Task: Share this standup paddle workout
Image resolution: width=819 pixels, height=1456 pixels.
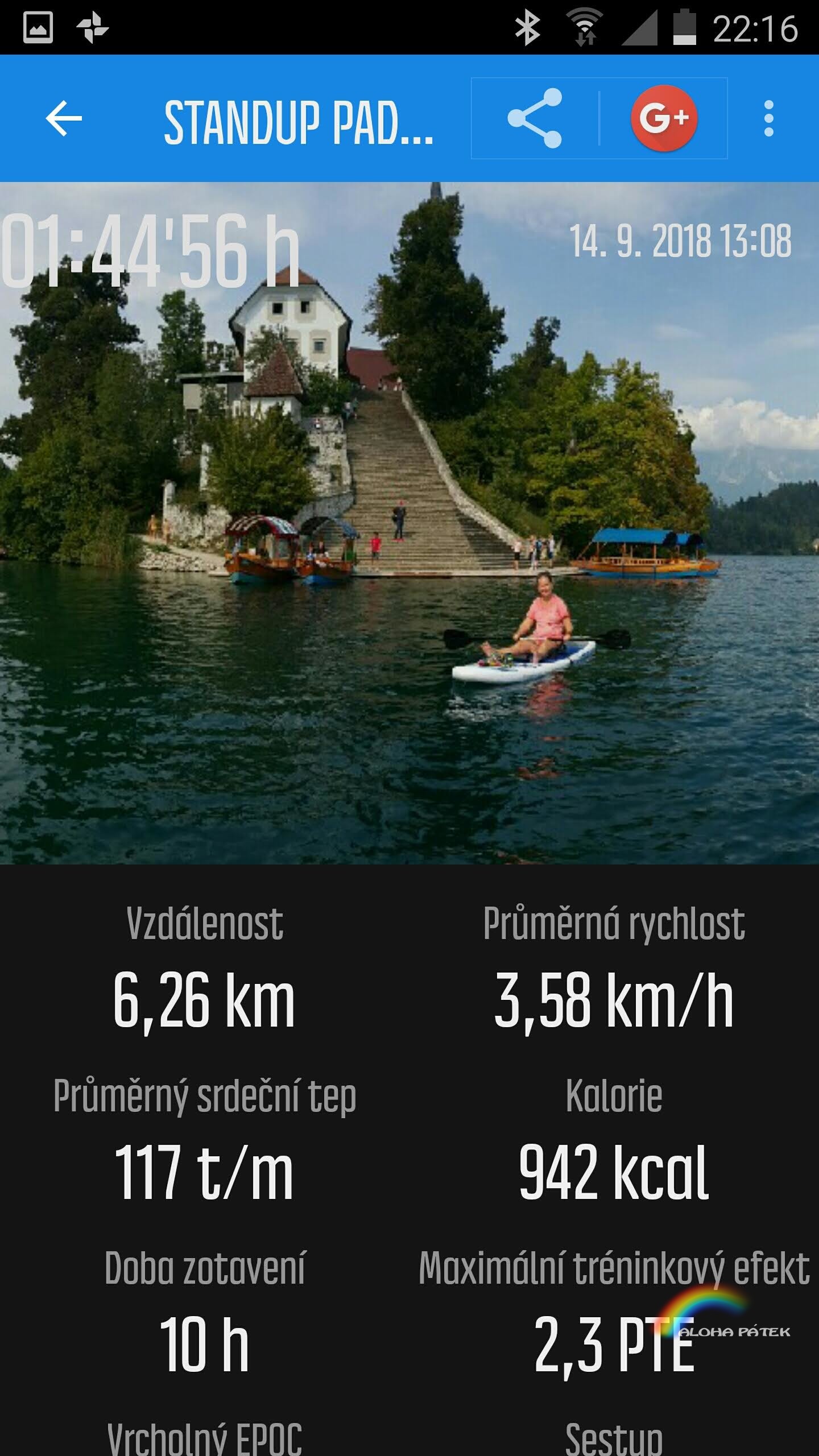Action: click(x=535, y=118)
